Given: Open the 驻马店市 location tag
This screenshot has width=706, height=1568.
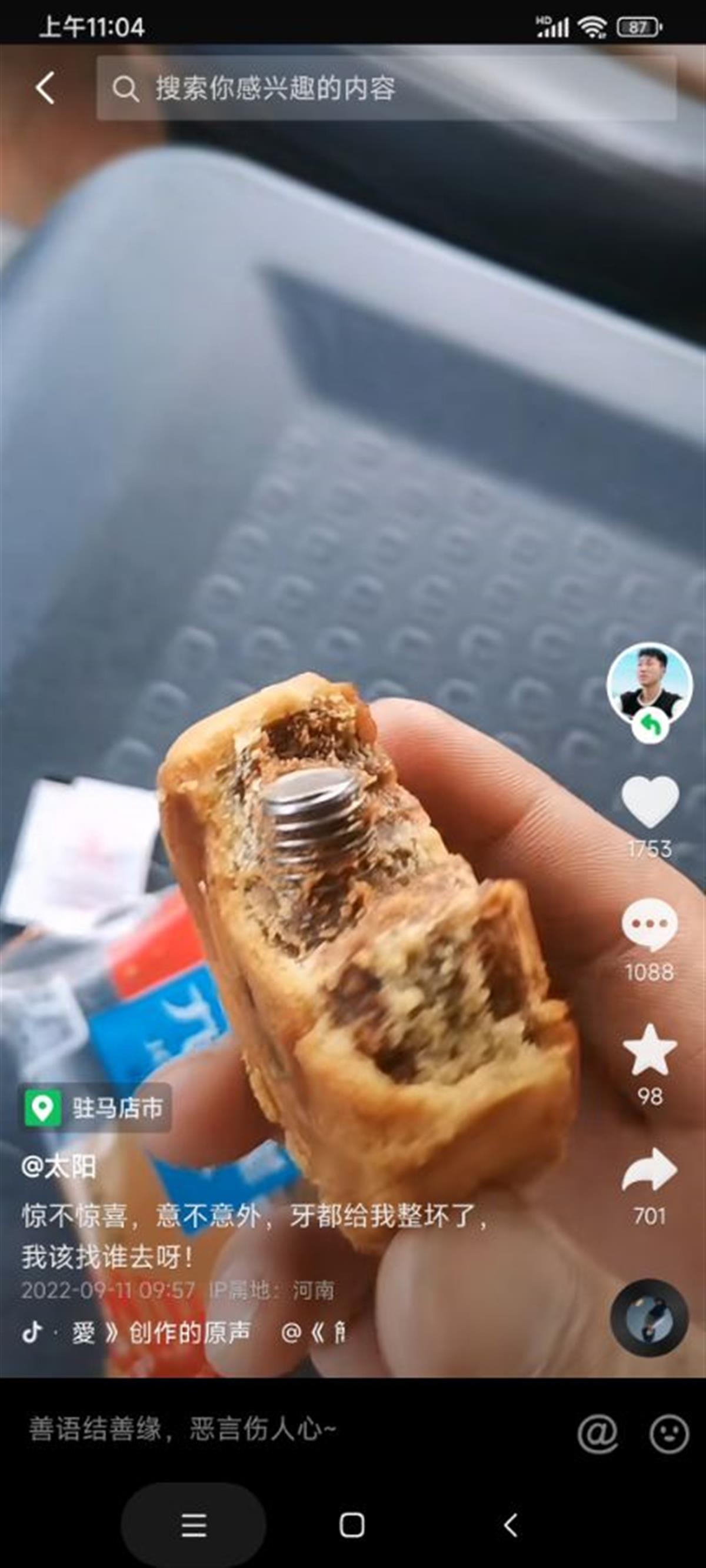Looking at the screenshot, I should (x=95, y=1108).
